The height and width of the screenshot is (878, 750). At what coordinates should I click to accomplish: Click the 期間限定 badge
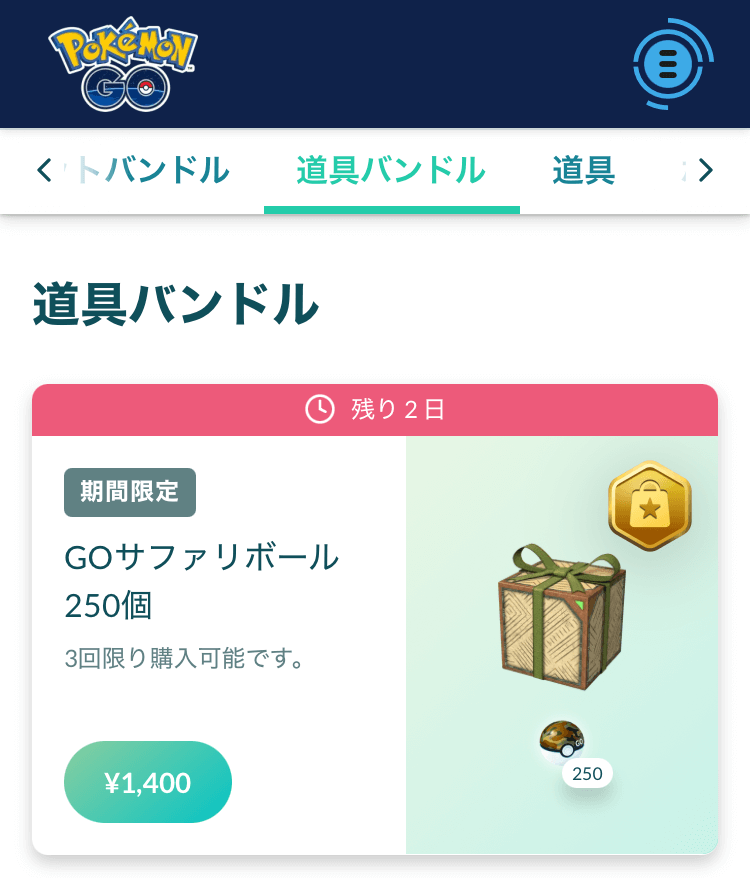click(x=129, y=492)
